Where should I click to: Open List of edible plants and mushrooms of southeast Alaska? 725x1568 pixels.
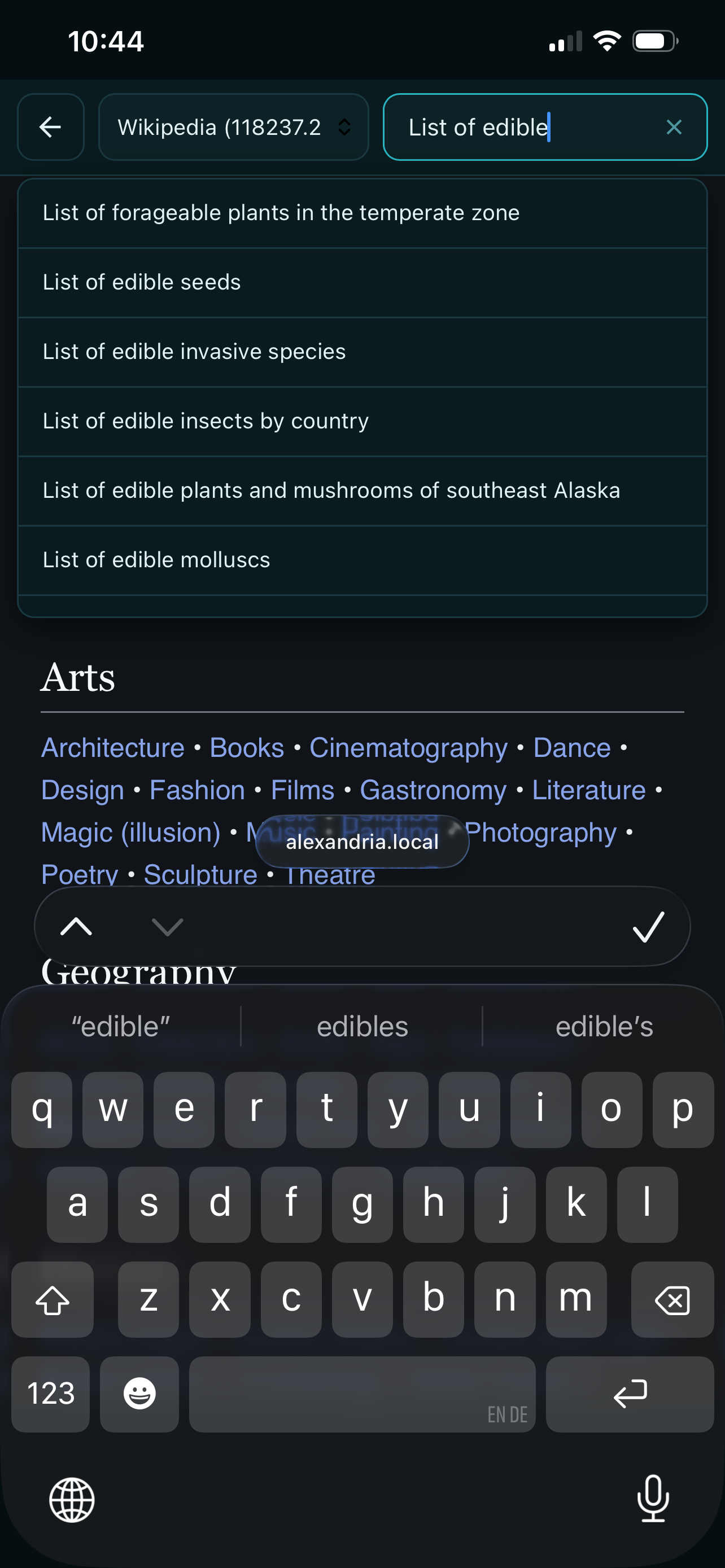pos(362,490)
